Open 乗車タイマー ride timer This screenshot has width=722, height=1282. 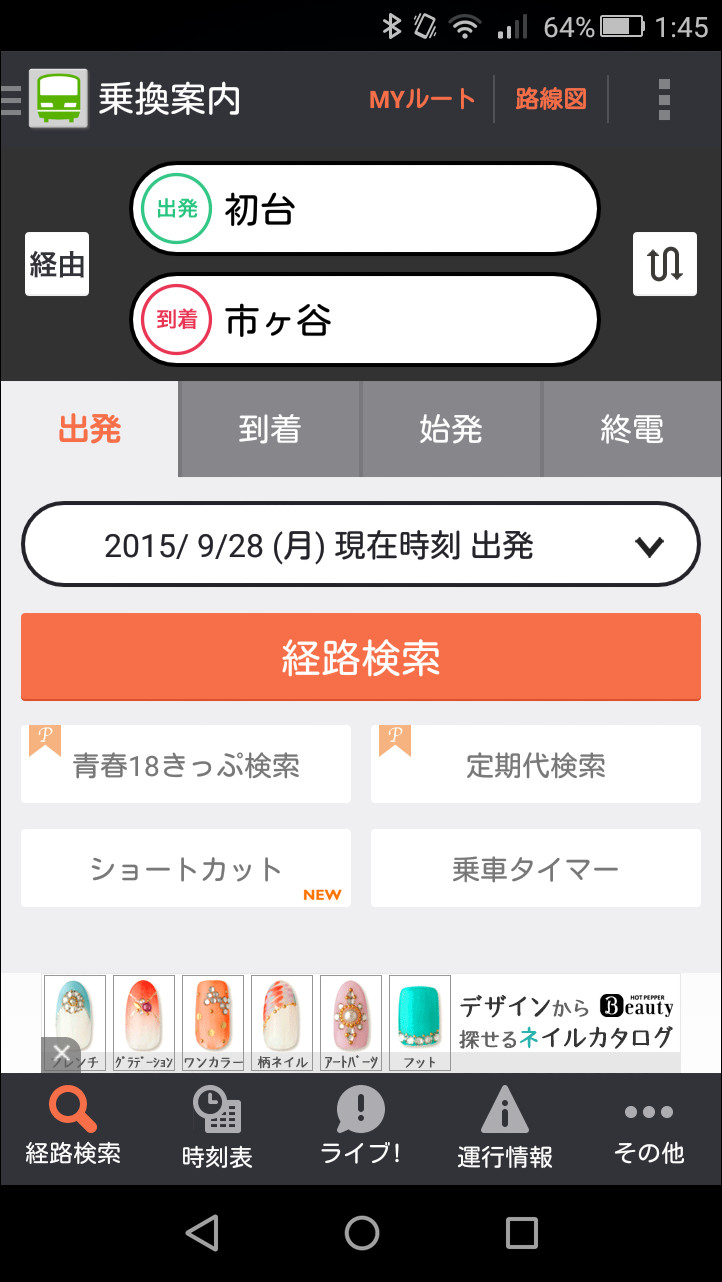coord(536,868)
